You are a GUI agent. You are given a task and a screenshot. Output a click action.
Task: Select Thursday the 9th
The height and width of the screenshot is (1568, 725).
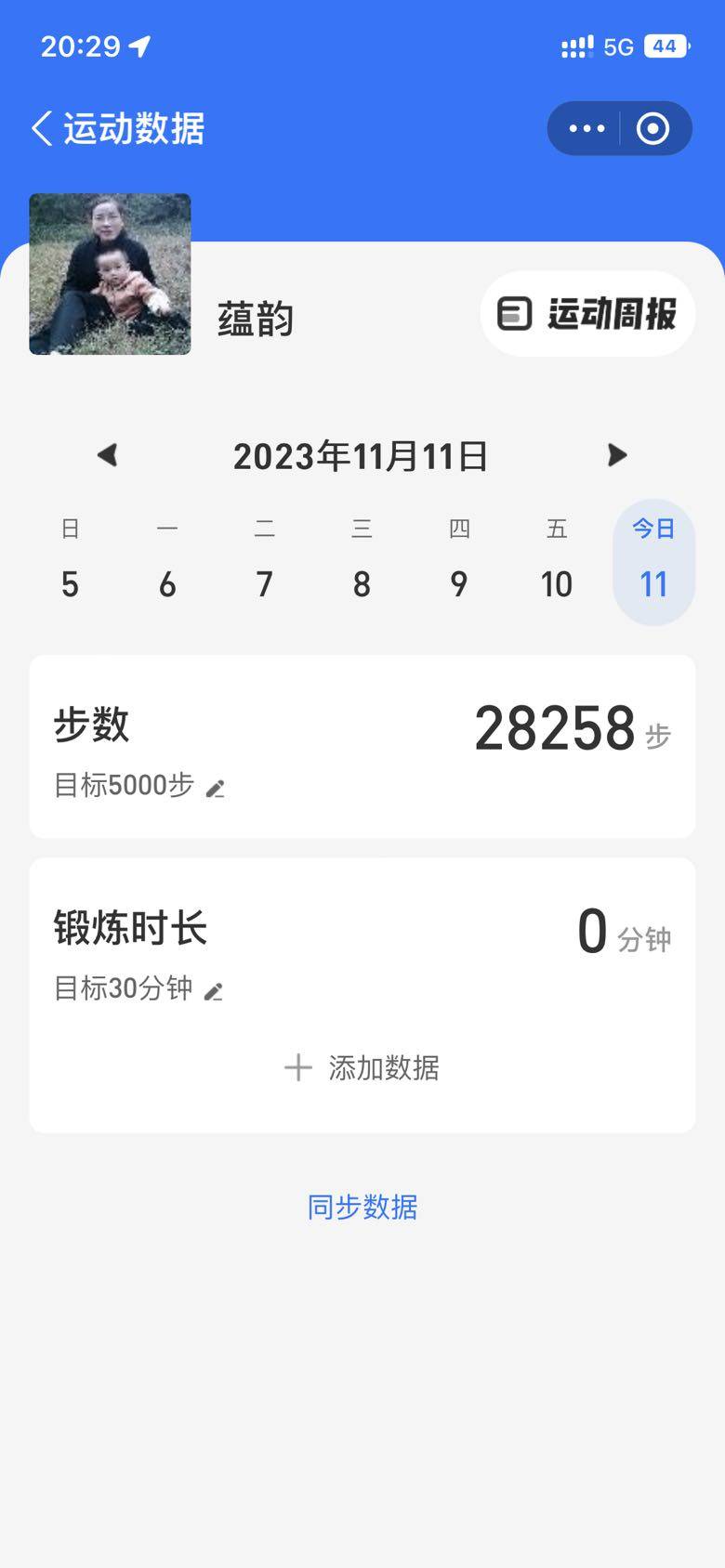(x=459, y=562)
